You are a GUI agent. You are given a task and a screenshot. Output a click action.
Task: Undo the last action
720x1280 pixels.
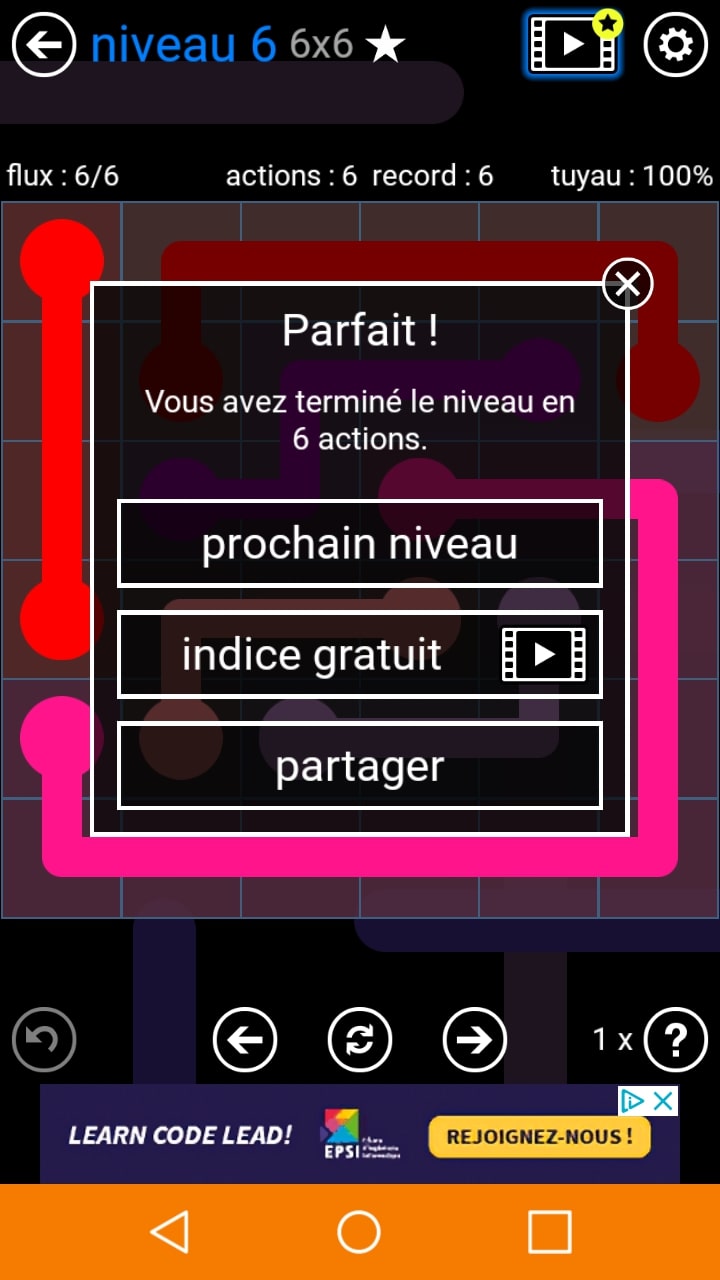44,1040
